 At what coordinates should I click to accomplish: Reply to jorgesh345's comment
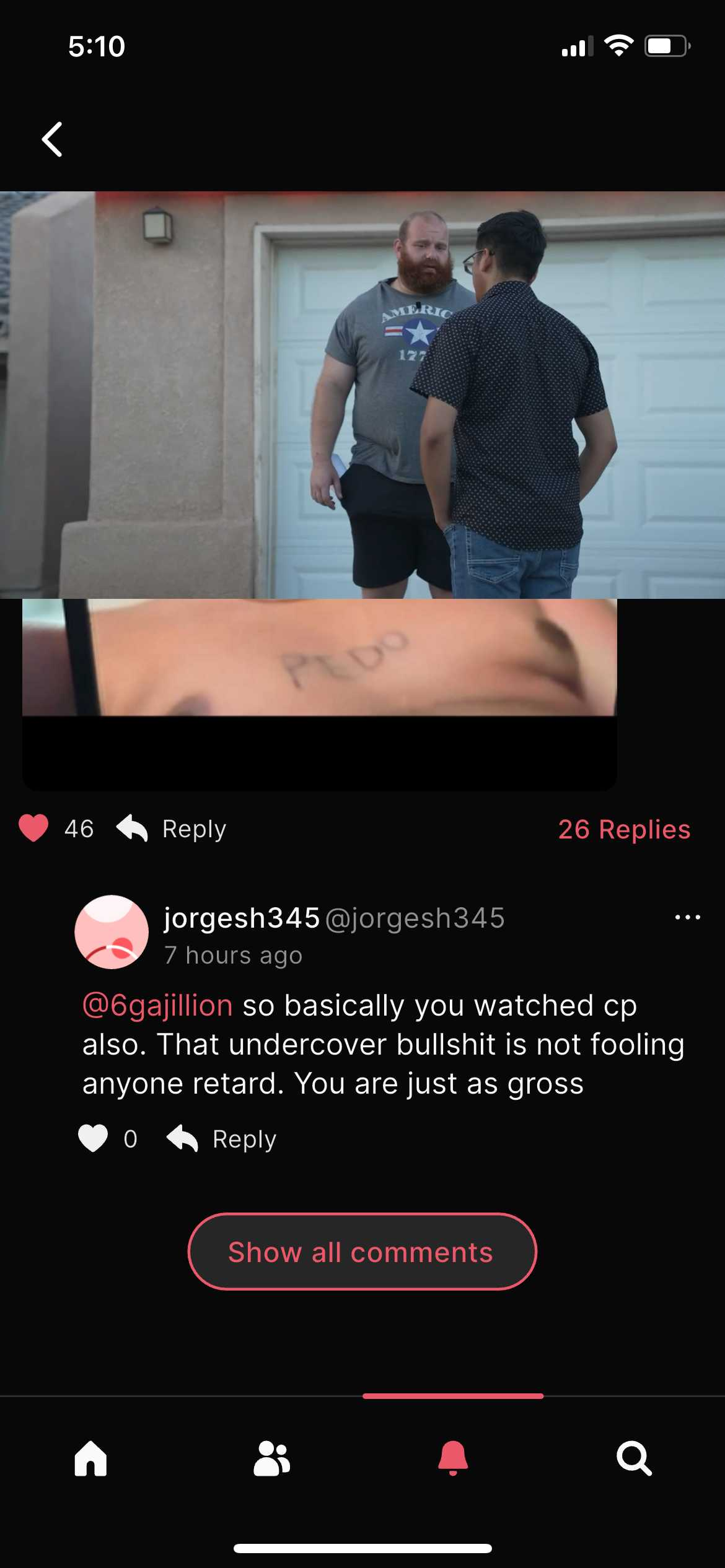[223, 1139]
